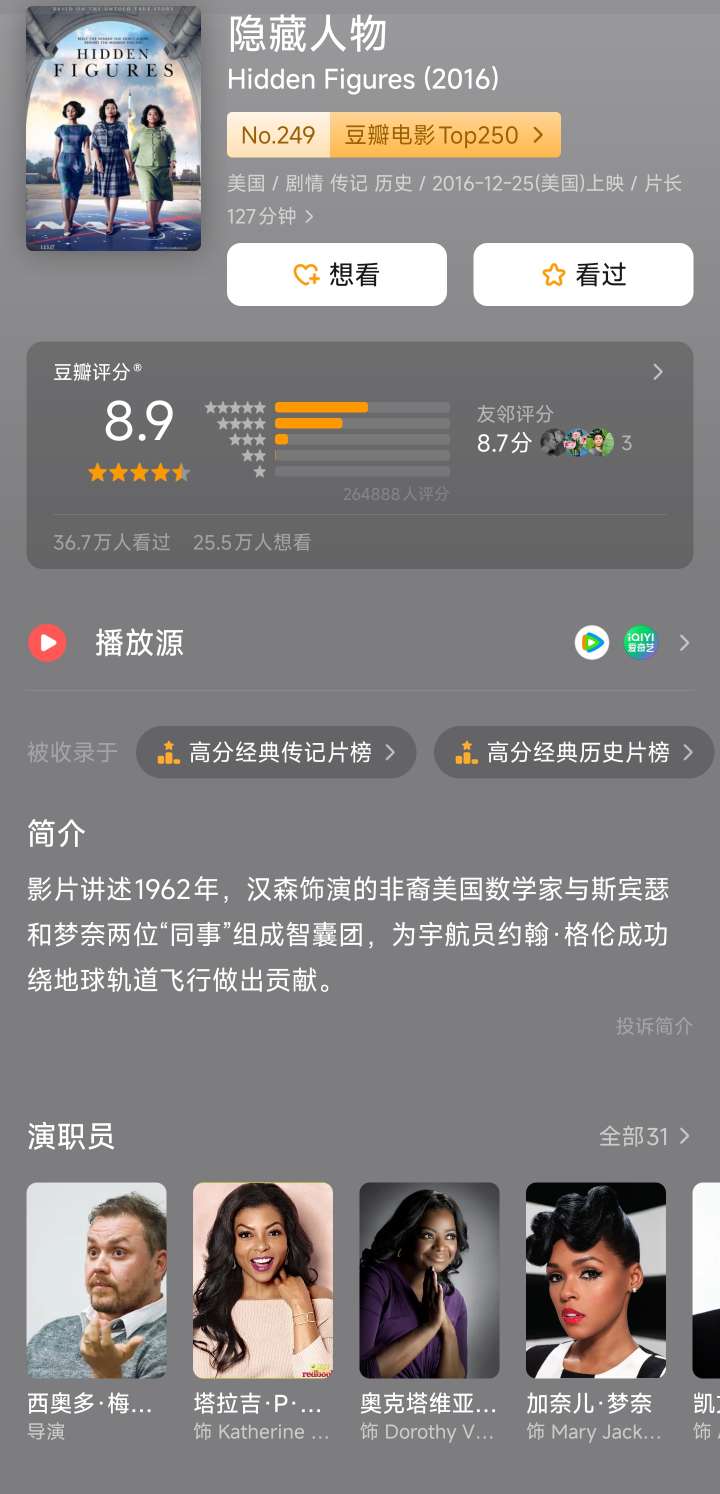Open the 豆瓣电影Top250 No.249 badge
The height and width of the screenshot is (1494, 720).
tap(393, 135)
